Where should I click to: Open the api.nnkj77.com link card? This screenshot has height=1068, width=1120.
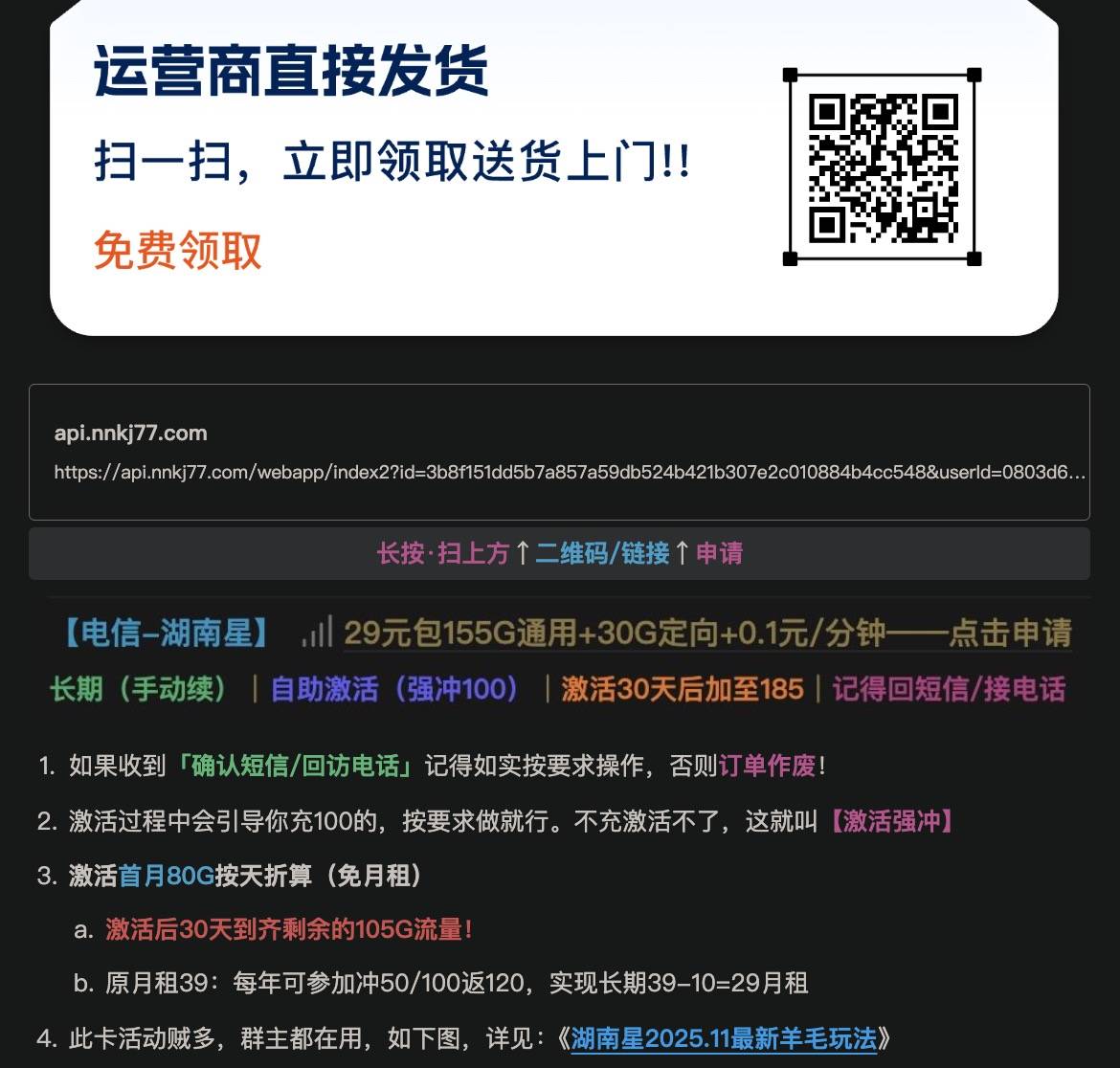559,452
